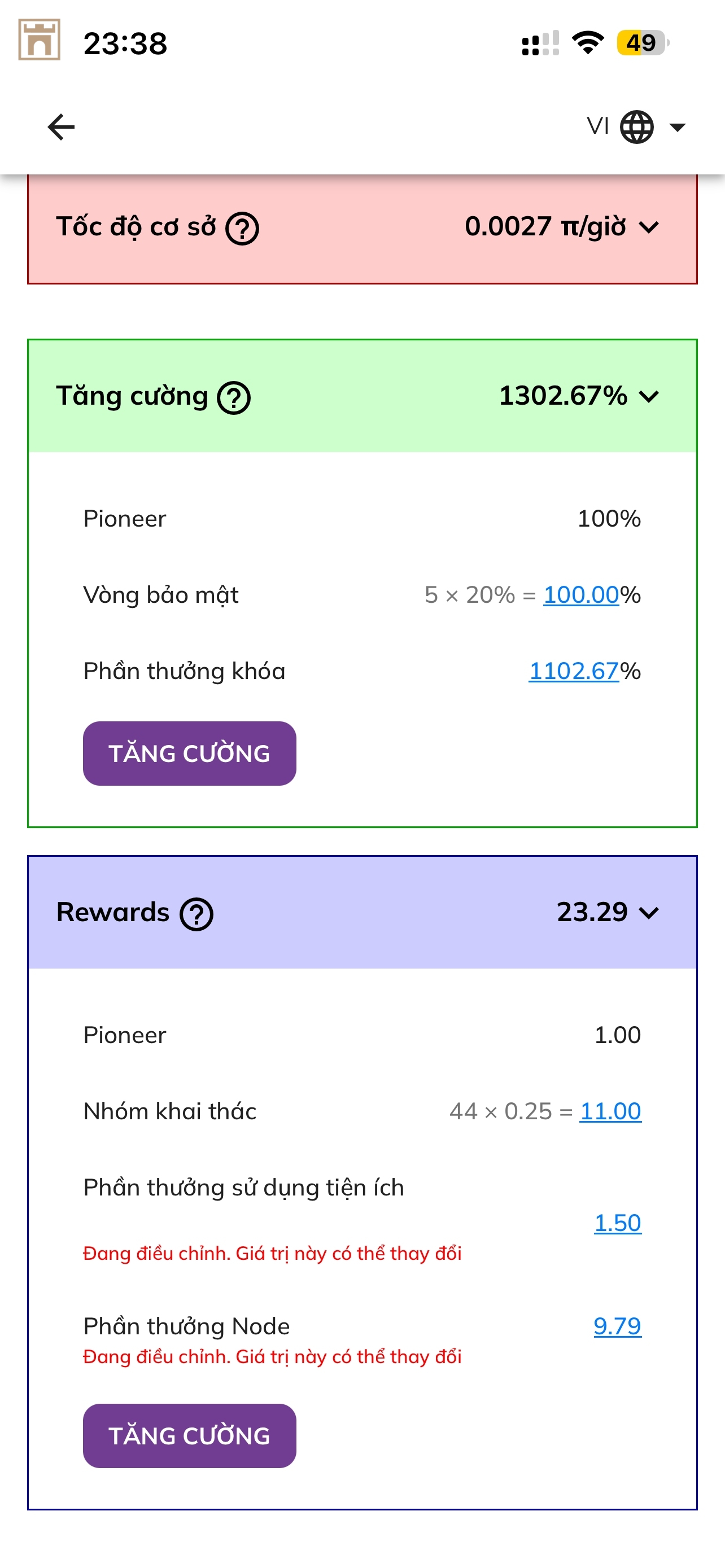Image resolution: width=725 pixels, height=1568 pixels.
Task: Collapse the 1302.67% boost section chevron
Action: [x=649, y=397]
